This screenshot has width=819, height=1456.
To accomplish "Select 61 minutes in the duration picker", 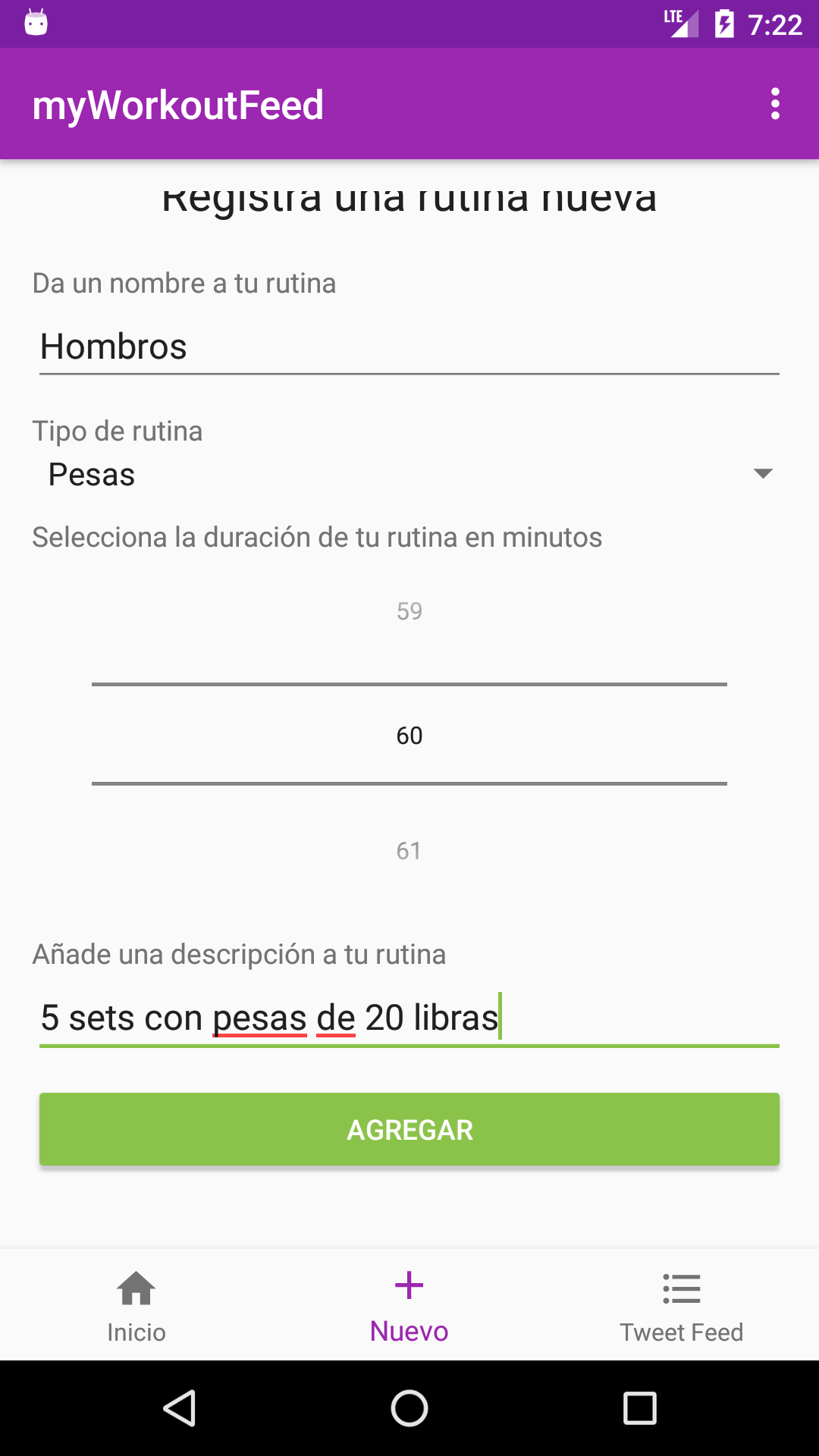I will 409,851.
